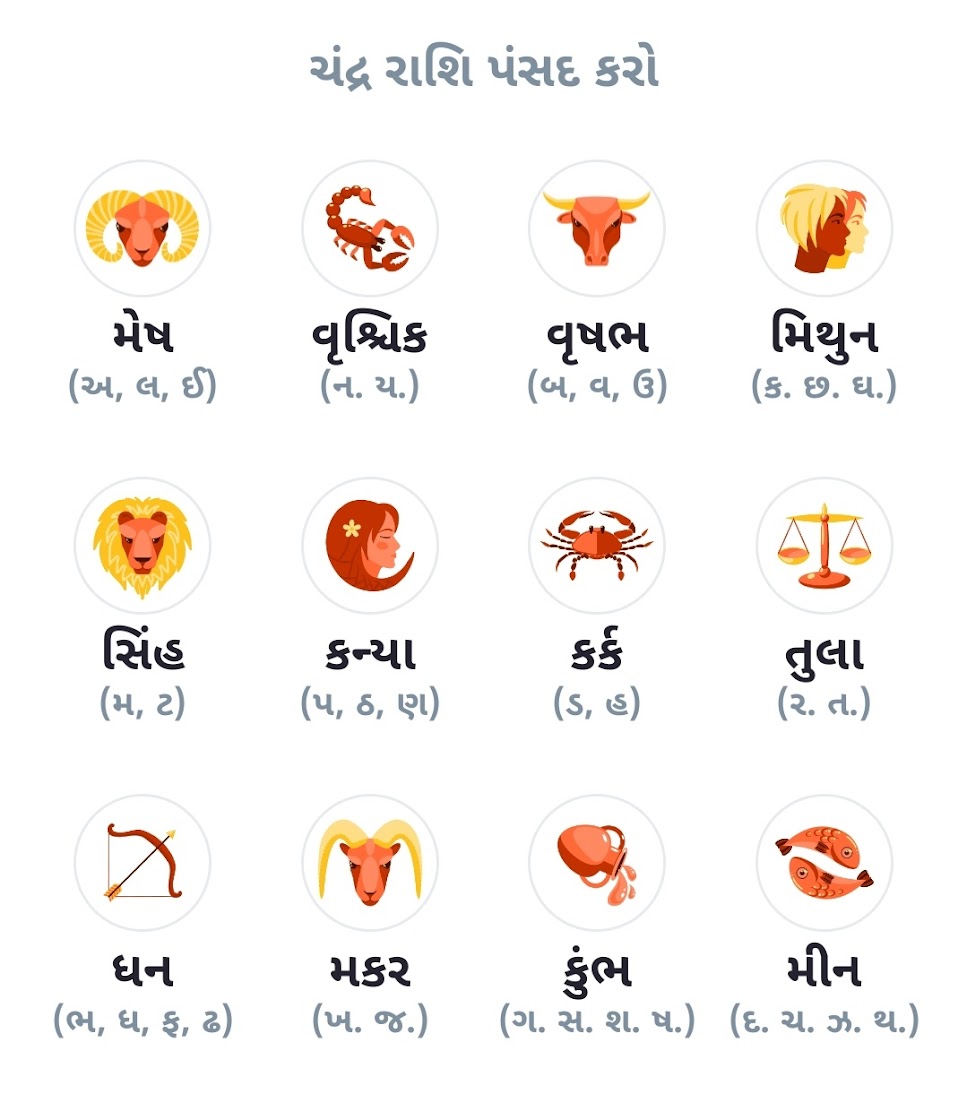Viewport: 967px width, 1120px height.
Task: Pick the વૃષભ (Taurus) sign
Action: pos(596,229)
